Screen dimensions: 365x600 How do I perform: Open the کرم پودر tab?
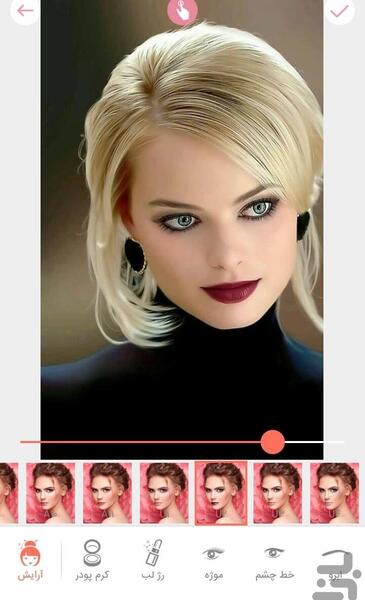(92, 560)
